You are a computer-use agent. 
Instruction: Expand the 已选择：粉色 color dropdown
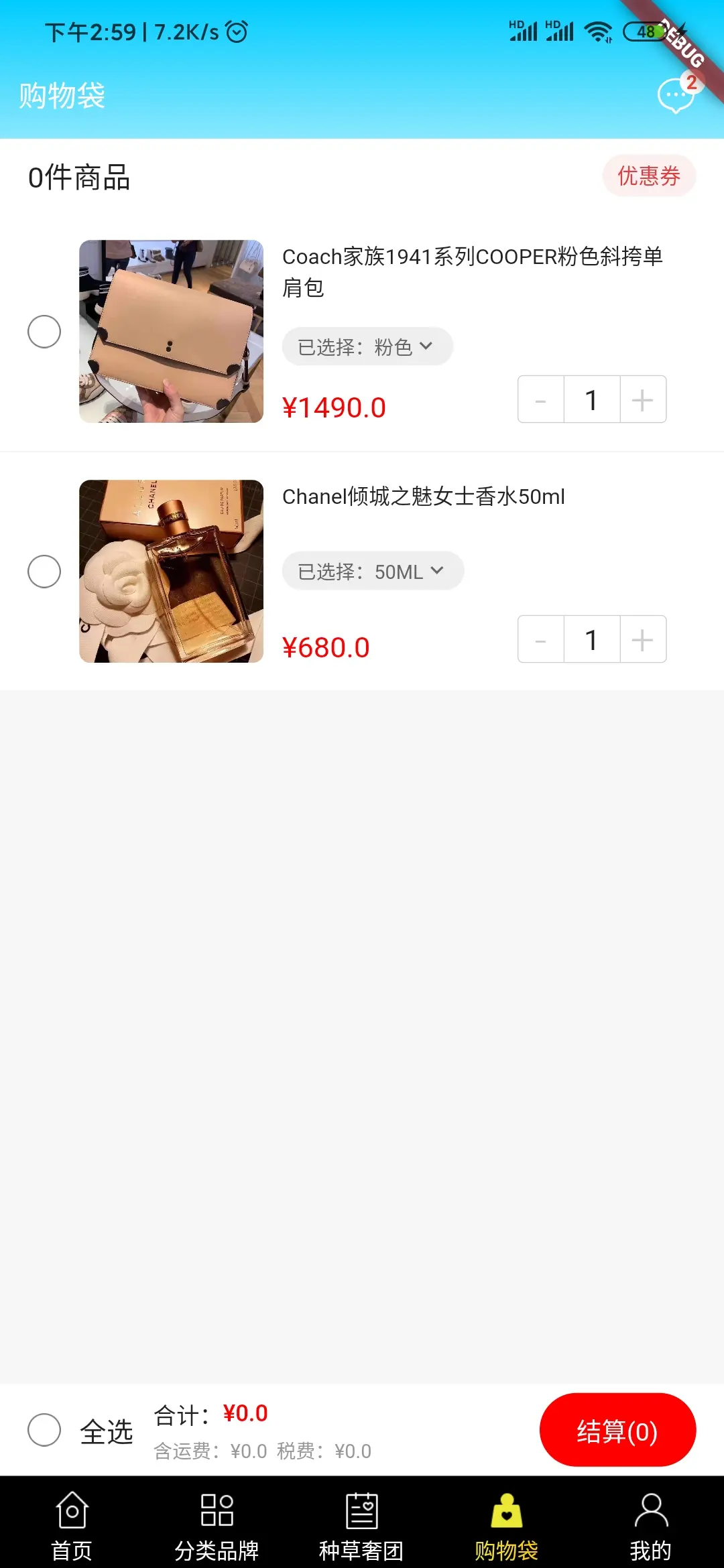[367, 347]
